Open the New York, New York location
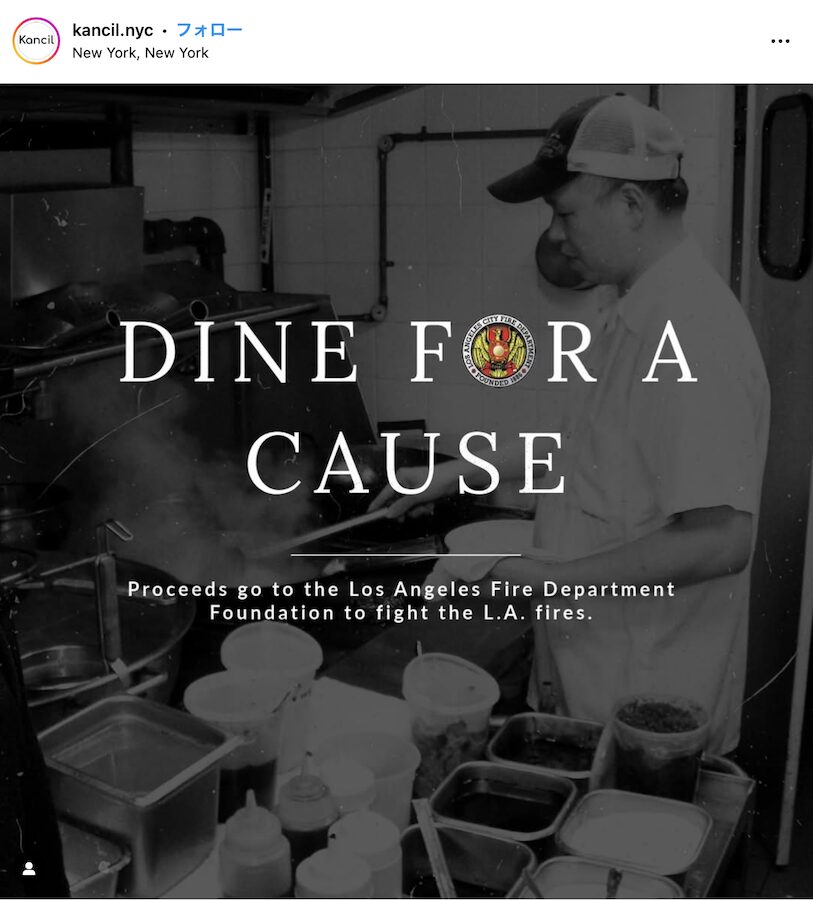 140,53
